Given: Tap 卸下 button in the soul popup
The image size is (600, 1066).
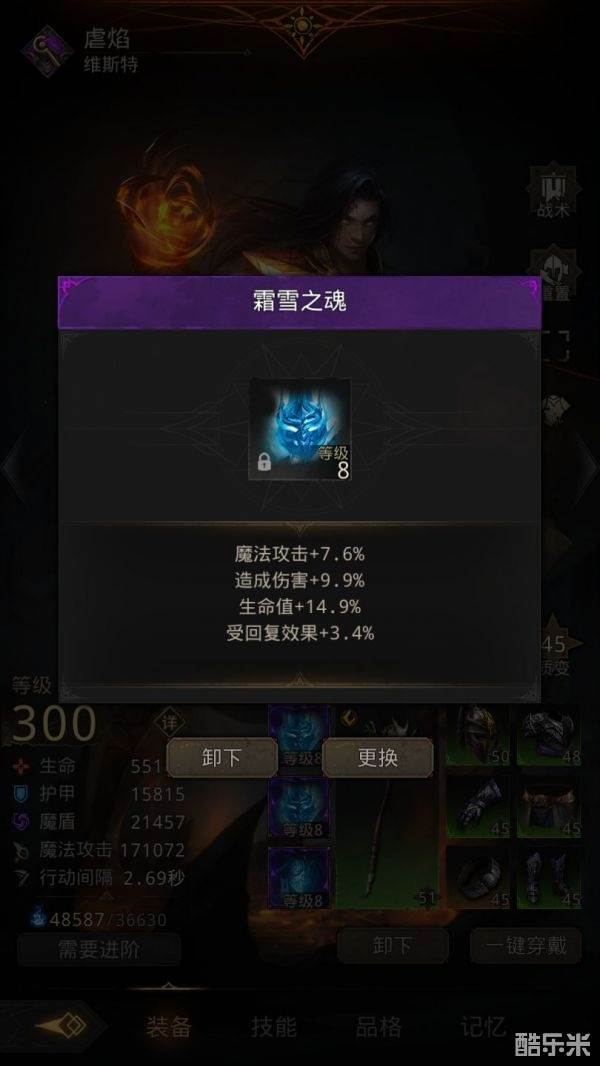Looking at the screenshot, I should point(221,758).
